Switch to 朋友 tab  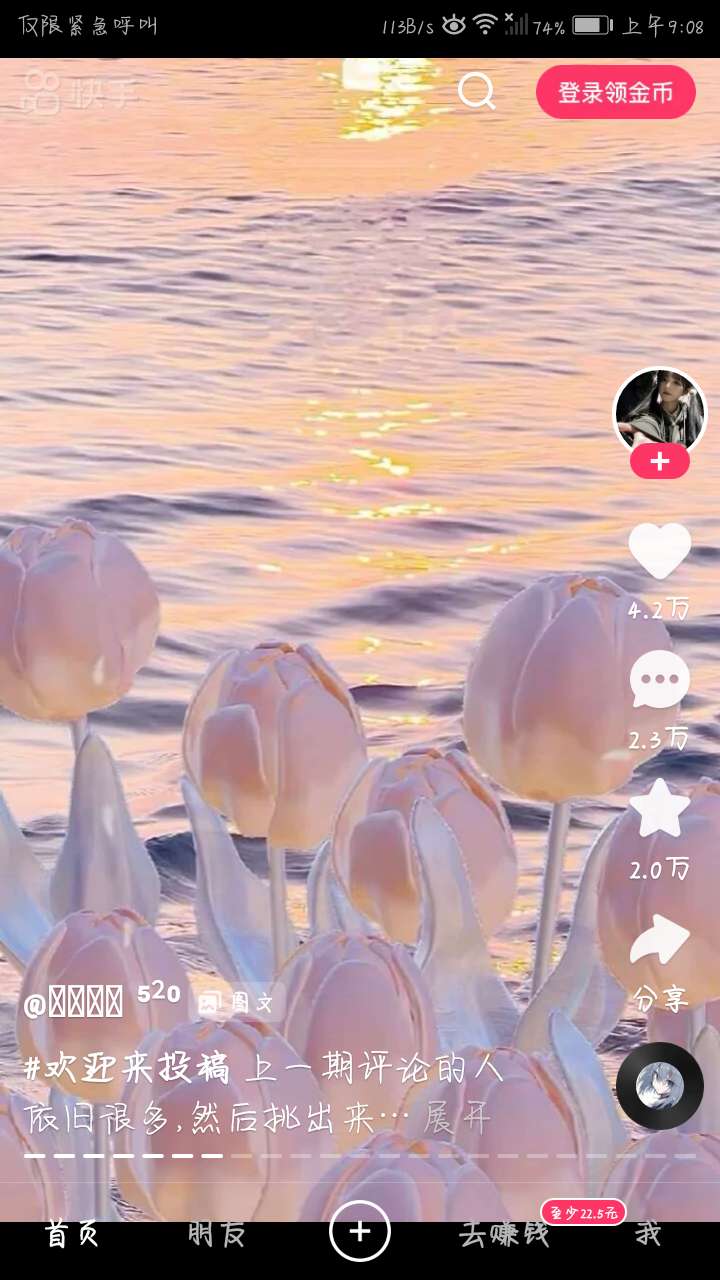tap(217, 1234)
